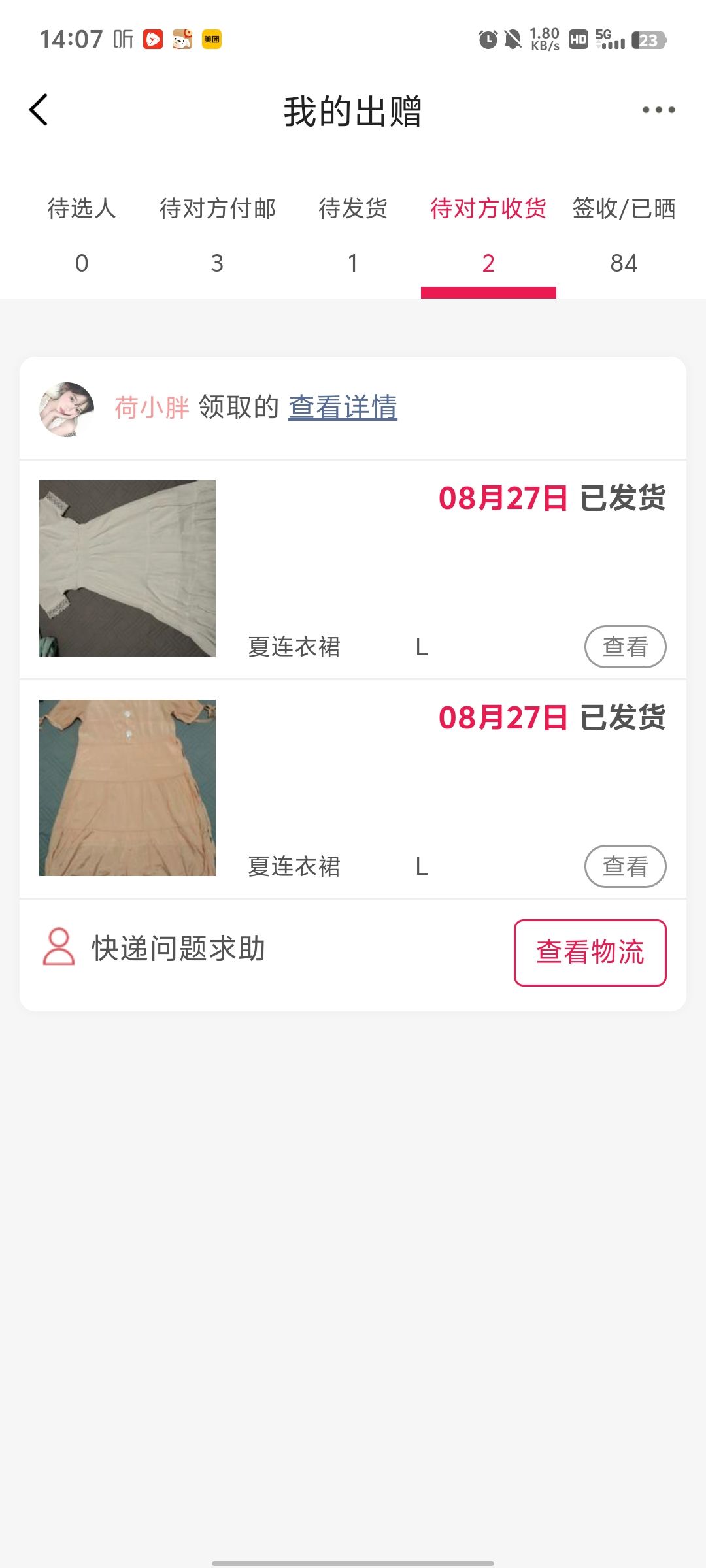The image size is (706, 1568).
Task: Switch to the 待发货 tab
Action: coord(353,234)
